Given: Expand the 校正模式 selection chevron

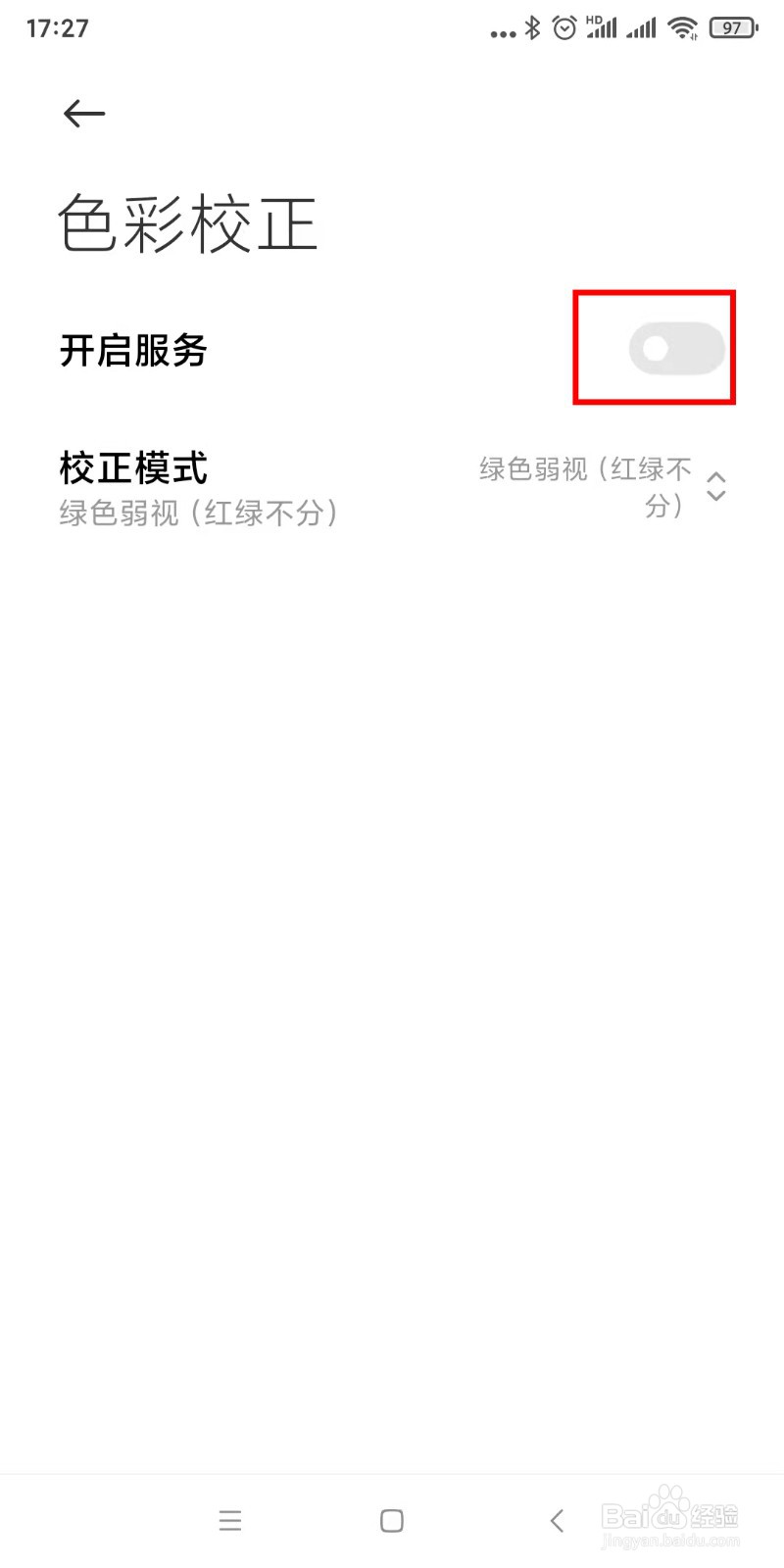Looking at the screenshot, I should pos(716,487).
